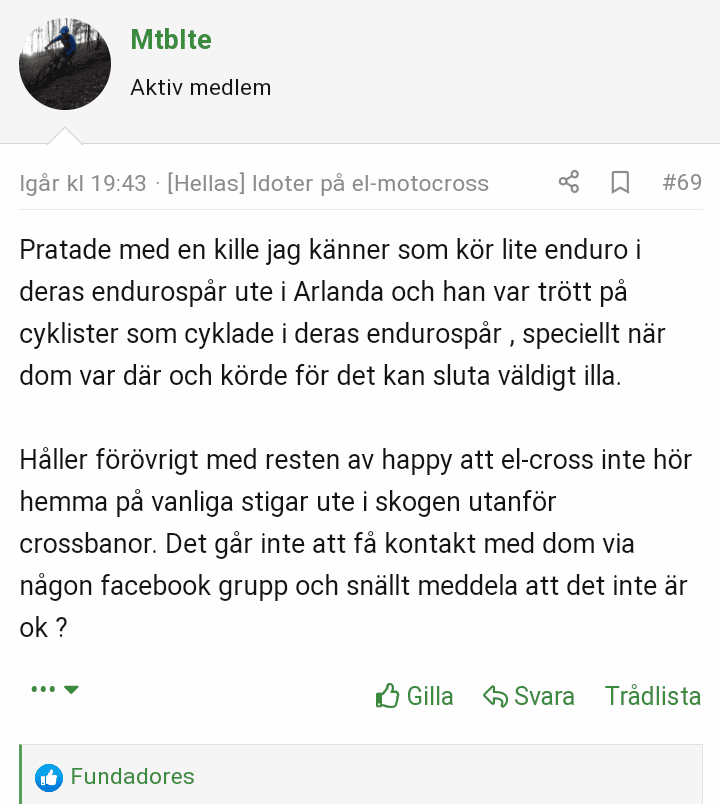Expand the three-dots more options menu
This screenshot has height=804, width=720.
(x=54, y=689)
